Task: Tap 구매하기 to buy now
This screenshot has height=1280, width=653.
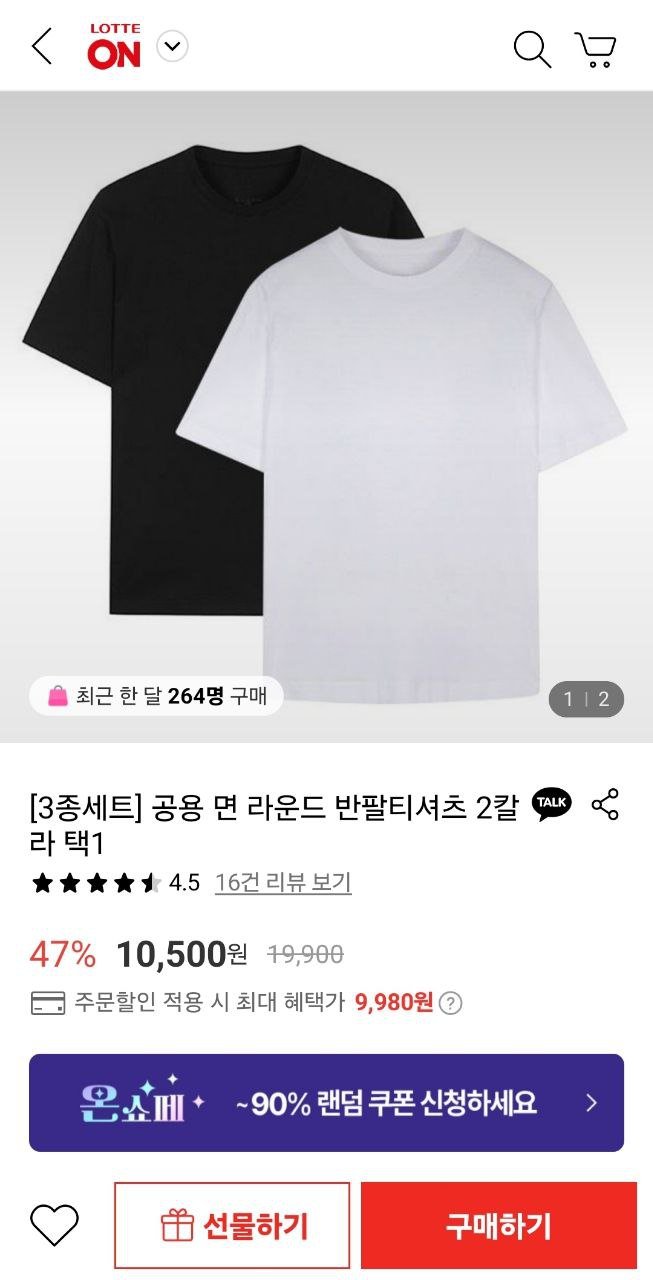Action: point(498,1225)
